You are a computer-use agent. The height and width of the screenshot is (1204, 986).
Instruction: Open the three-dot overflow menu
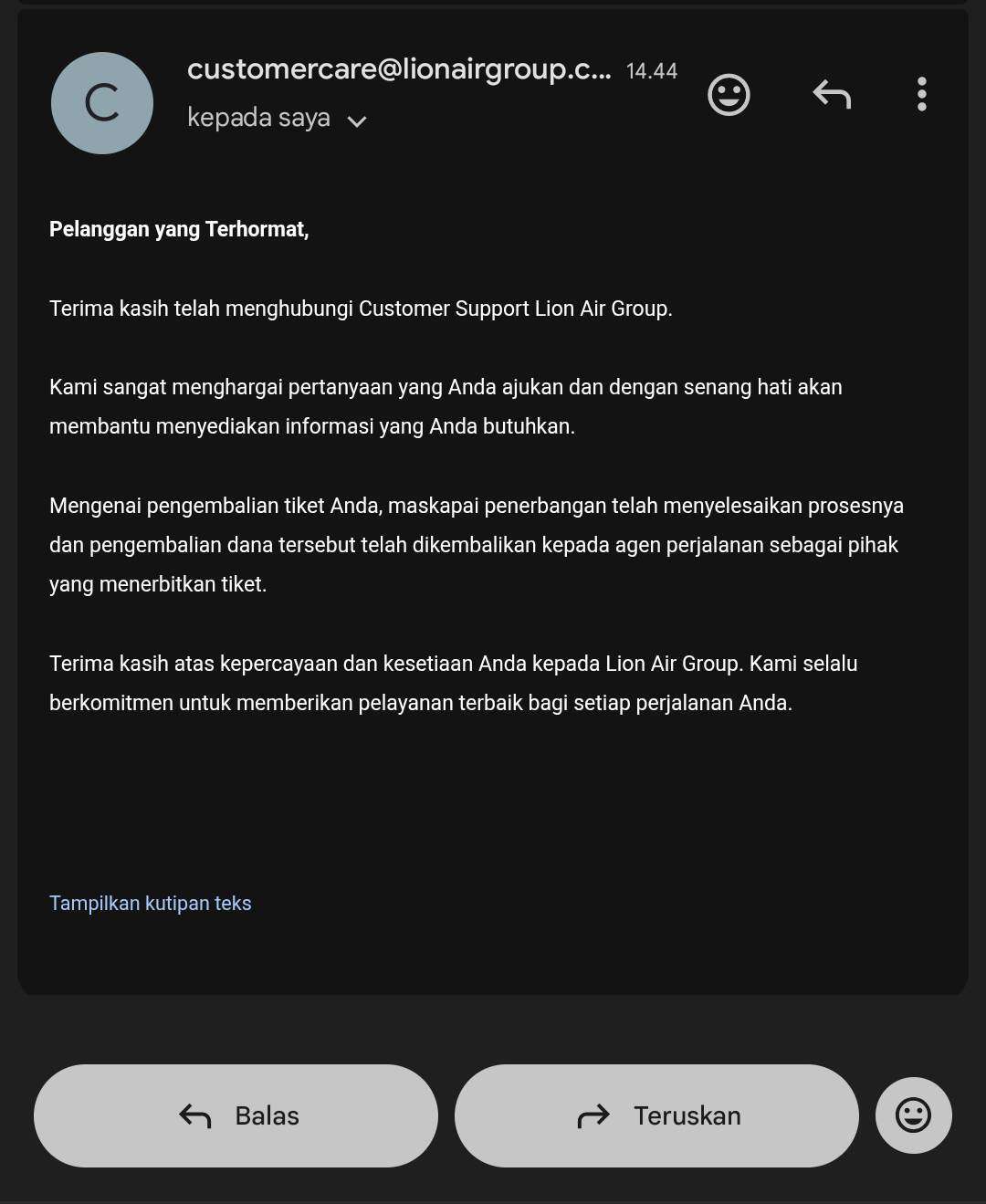point(921,94)
